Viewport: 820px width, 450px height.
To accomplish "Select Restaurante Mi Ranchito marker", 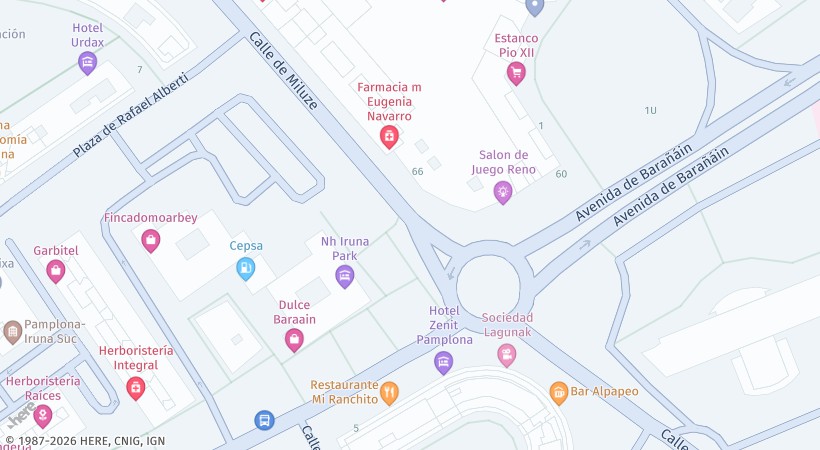I will (x=390, y=392).
